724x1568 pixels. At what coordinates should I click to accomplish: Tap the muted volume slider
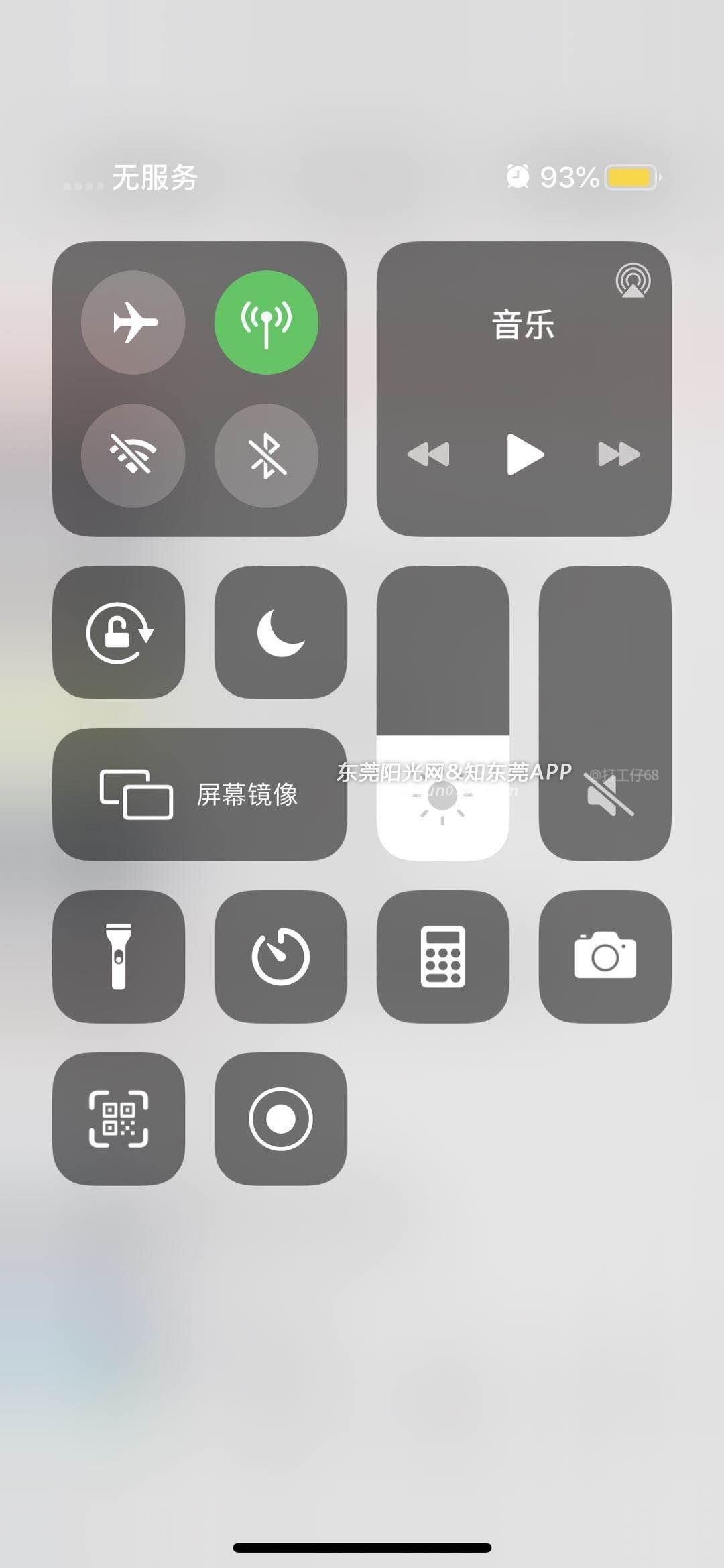pos(605,713)
